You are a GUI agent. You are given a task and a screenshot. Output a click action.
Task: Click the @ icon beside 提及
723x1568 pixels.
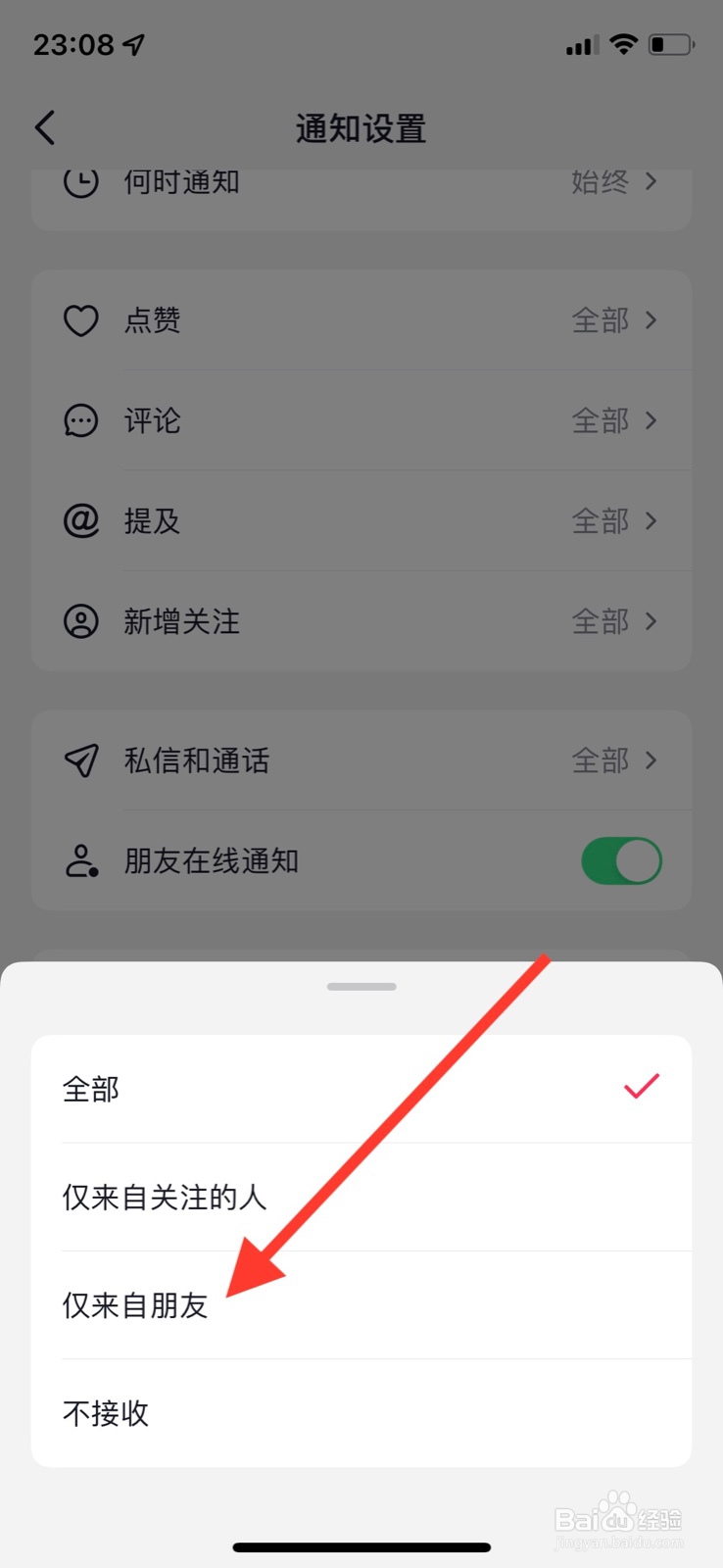point(81,520)
